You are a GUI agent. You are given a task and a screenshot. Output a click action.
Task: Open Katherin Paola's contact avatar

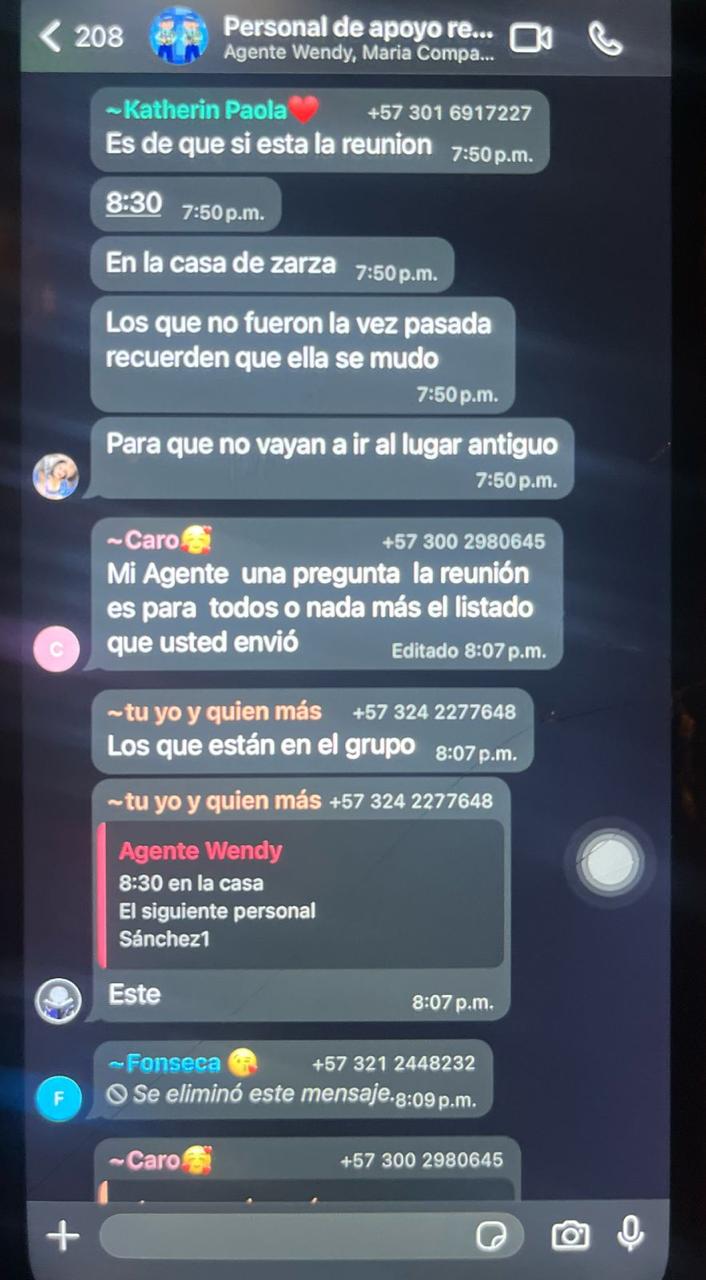(56, 476)
